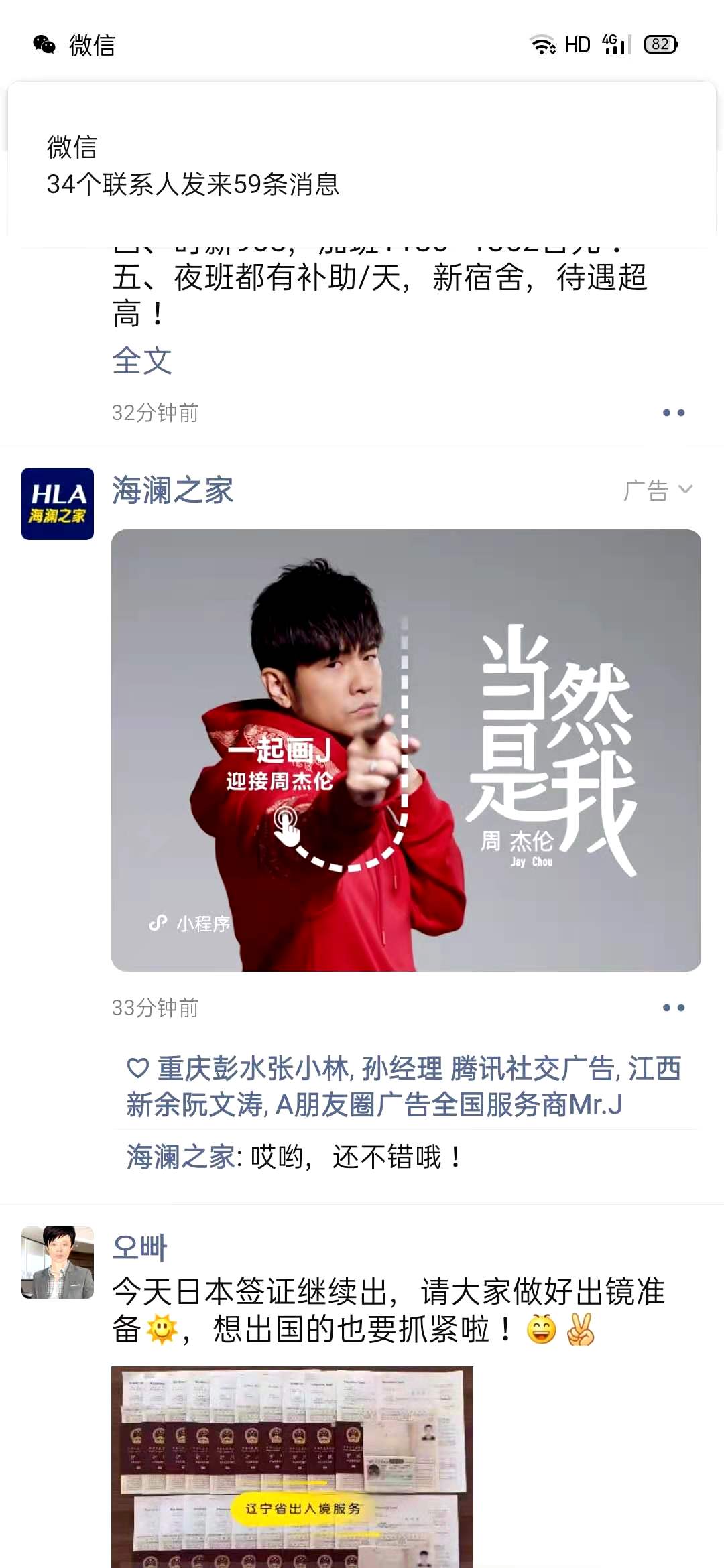Open the 海澜之家 avatar
The height and width of the screenshot is (1568, 724).
pyautogui.click(x=58, y=504)
